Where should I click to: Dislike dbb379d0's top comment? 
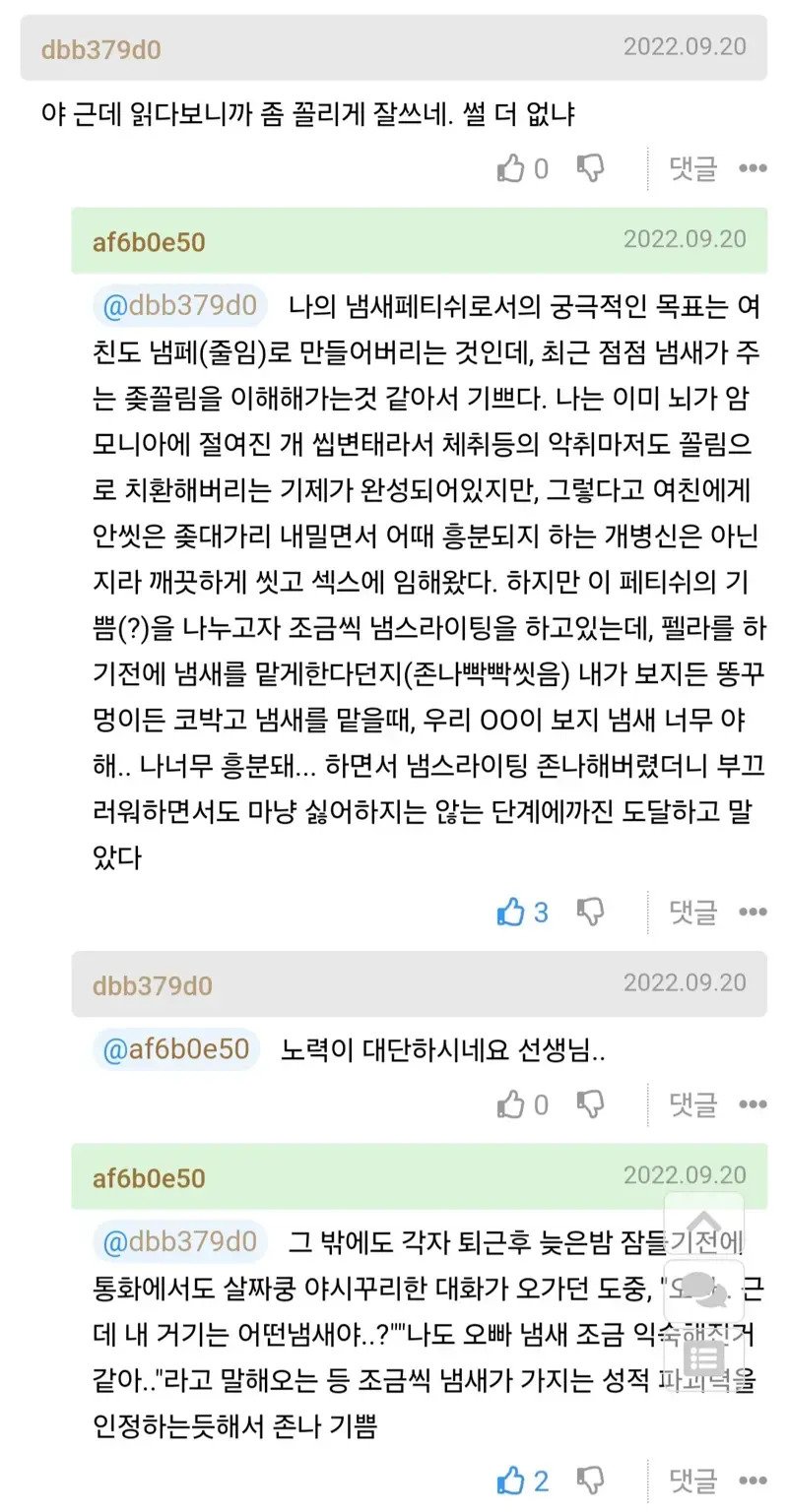590,168
